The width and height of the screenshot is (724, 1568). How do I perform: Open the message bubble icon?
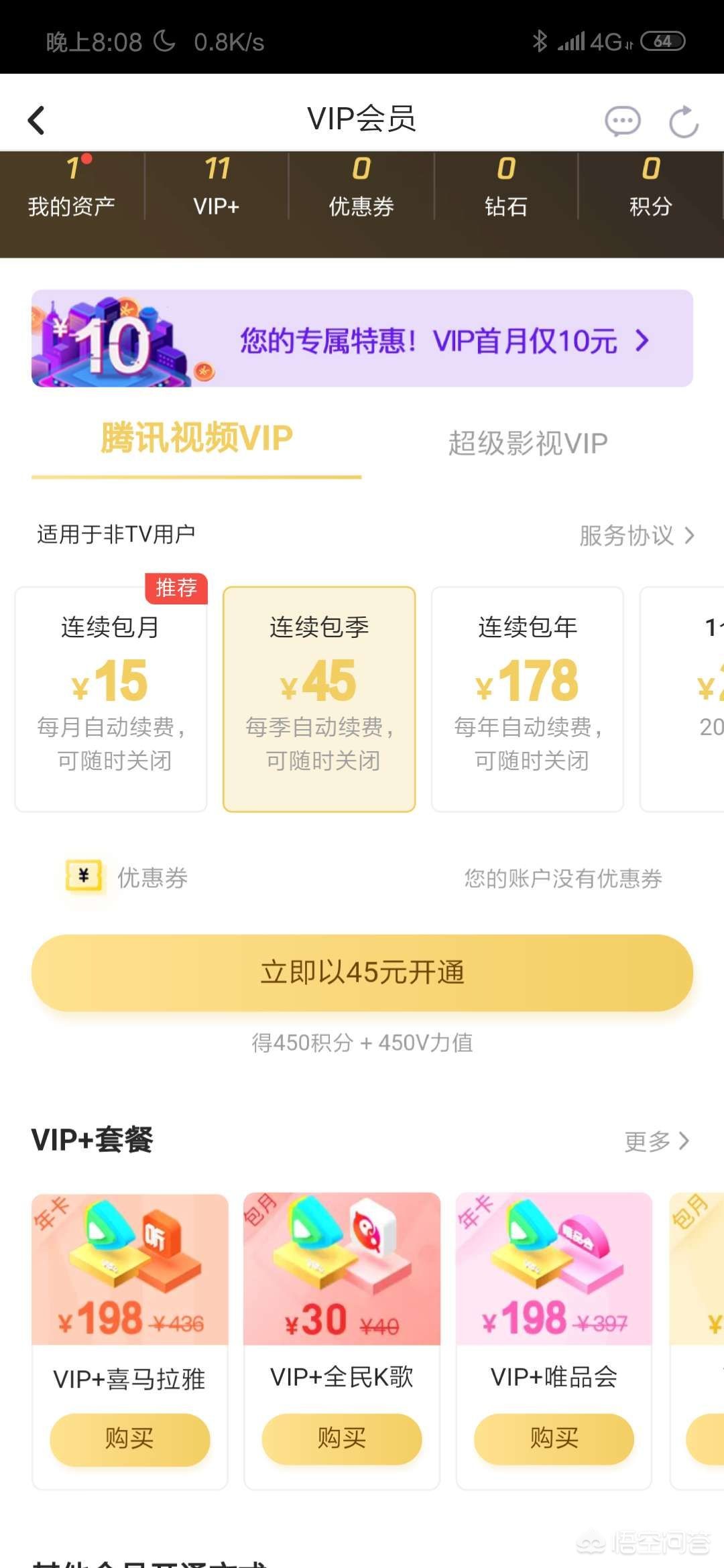coord(622,121)
